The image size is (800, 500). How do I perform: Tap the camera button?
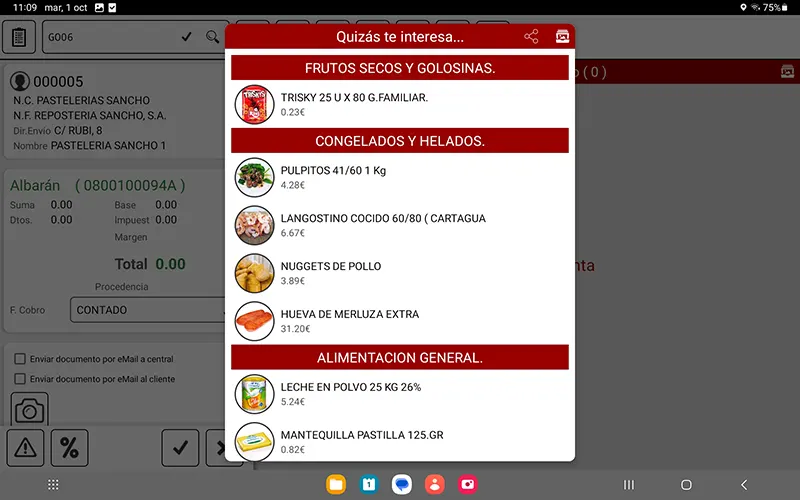(30, 409)
